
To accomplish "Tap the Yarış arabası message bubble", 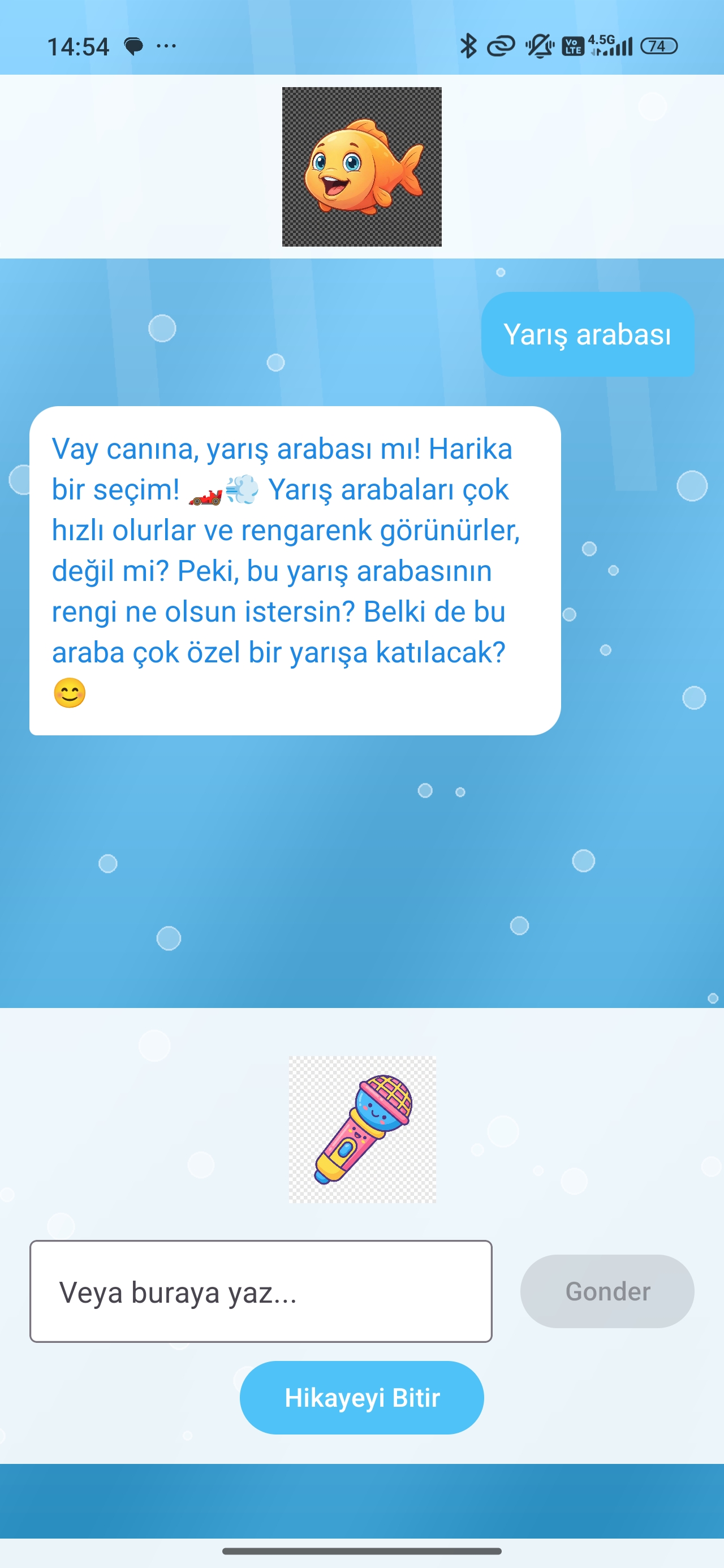I will tap(588, 334).
